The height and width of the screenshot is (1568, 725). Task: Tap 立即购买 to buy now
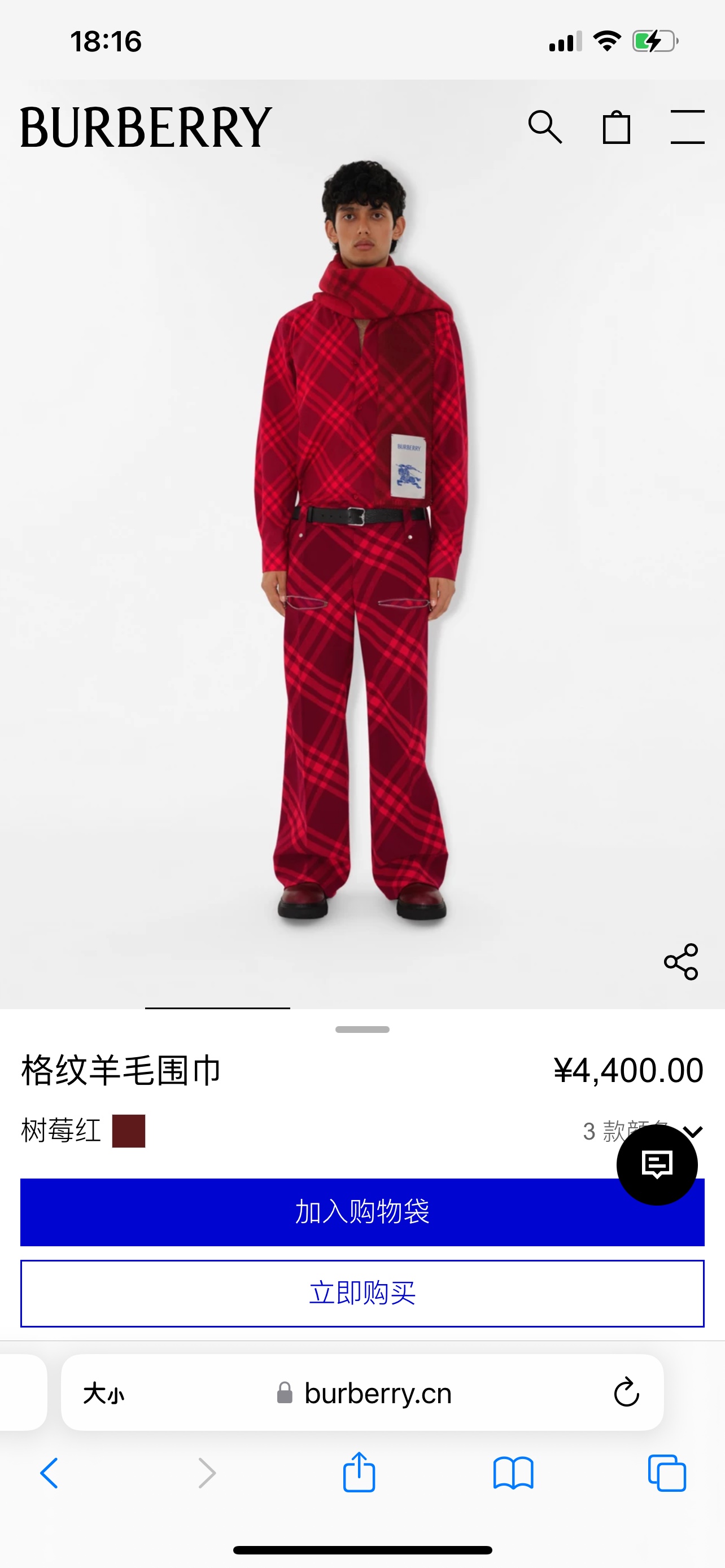362,1294
